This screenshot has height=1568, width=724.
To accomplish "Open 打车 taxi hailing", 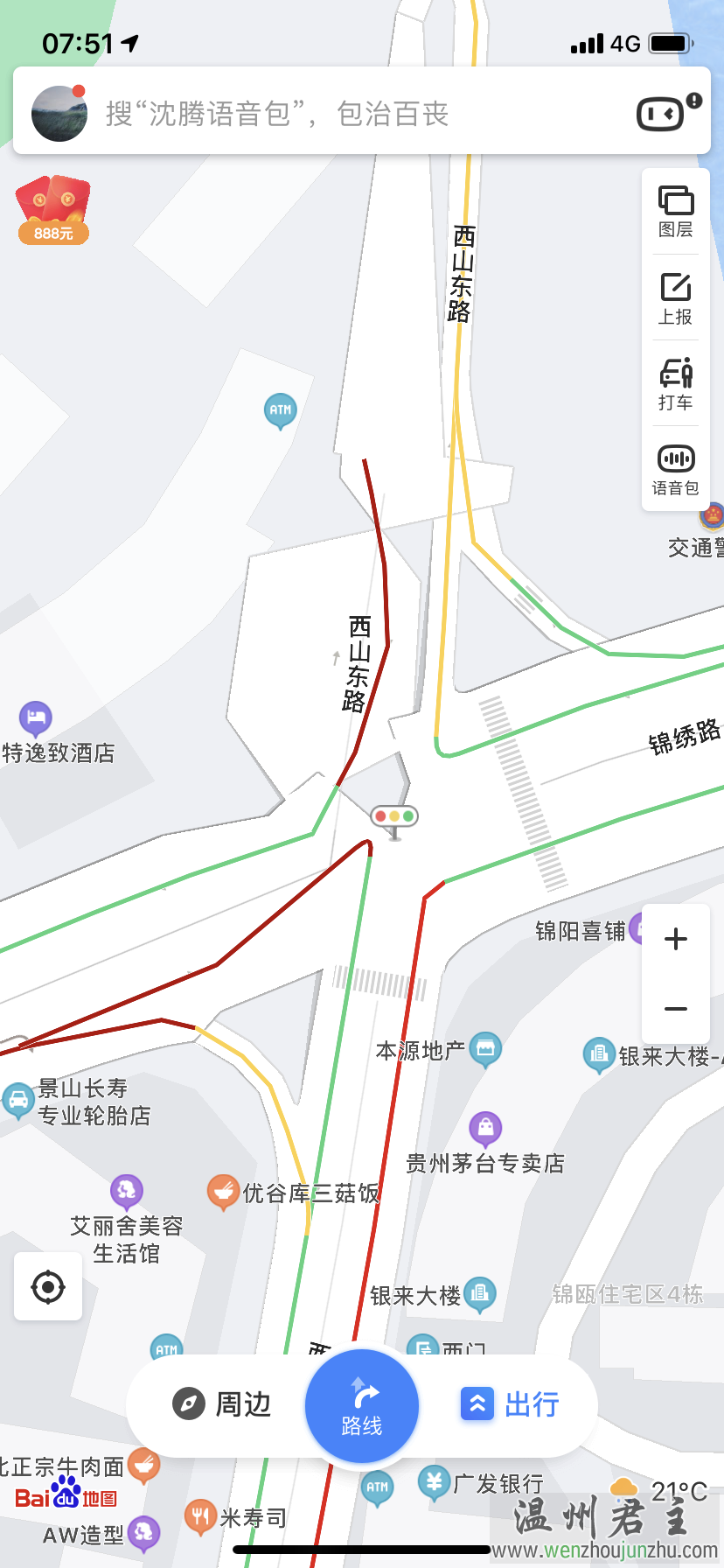I will 675,384.
